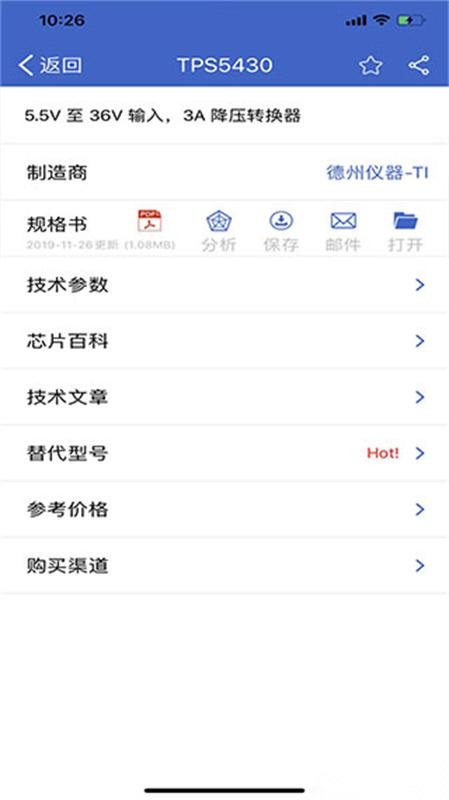Go back with the 返回 button
Image resolution: width=449 pixels, height=800 pixels.
pos(50,65)
